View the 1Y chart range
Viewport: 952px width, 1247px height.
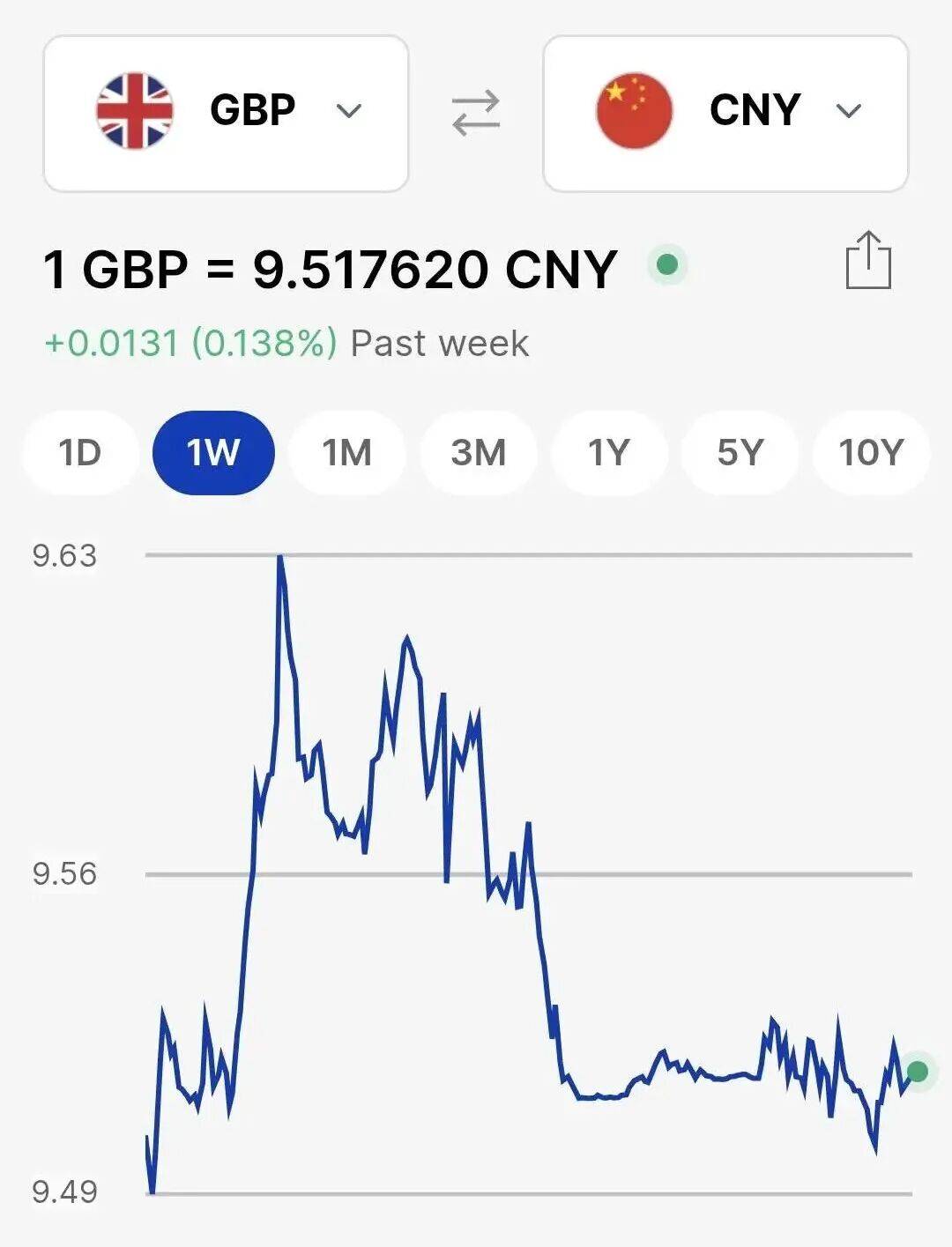coord(608,453)
